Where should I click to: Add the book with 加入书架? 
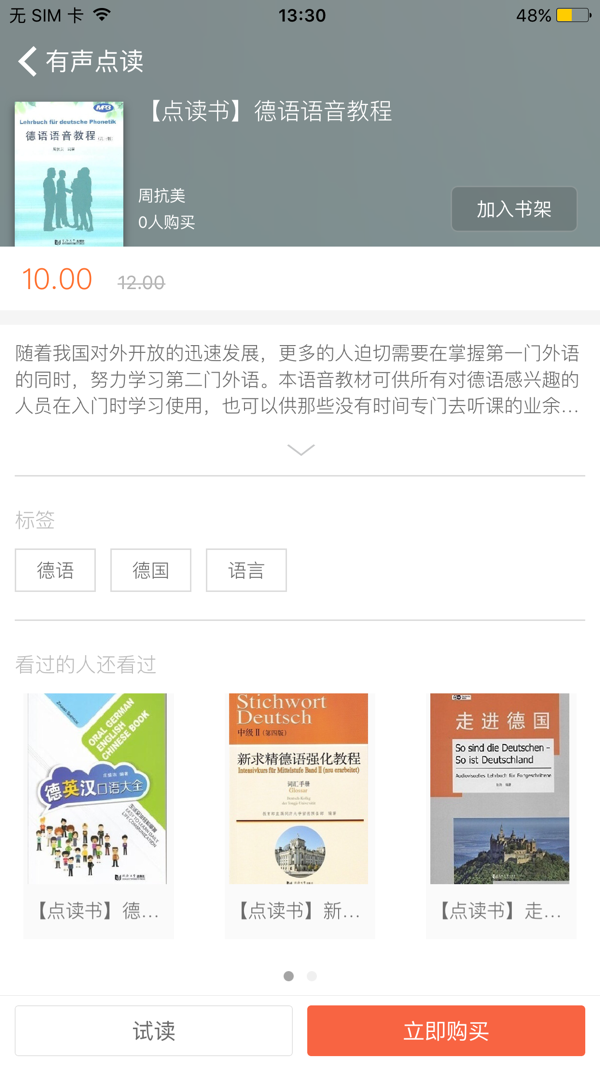tap(514, 209)
